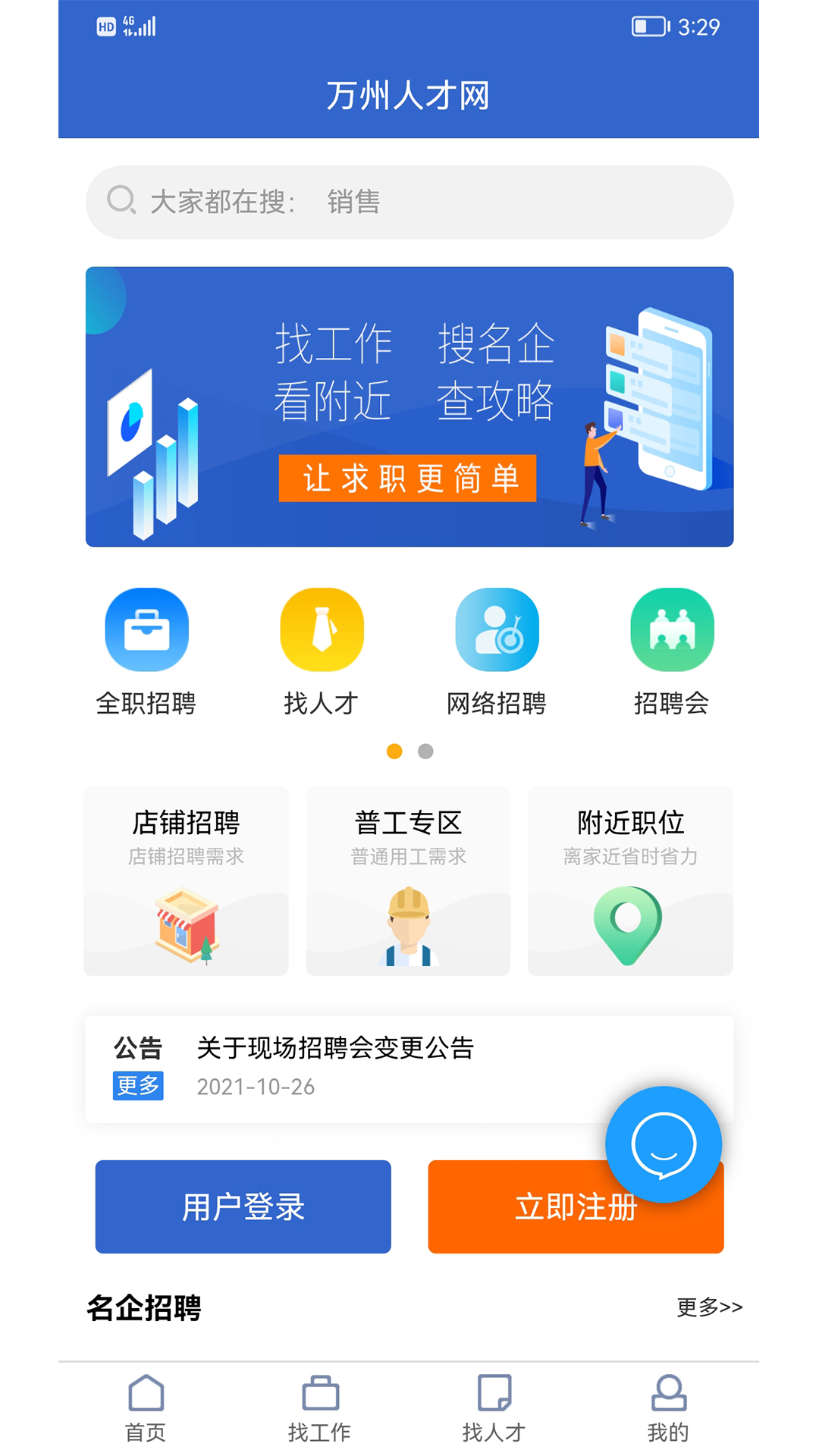Select the second page indicator dot
Viewport: 819px width, 1456px height.
[x=425, y=752]
